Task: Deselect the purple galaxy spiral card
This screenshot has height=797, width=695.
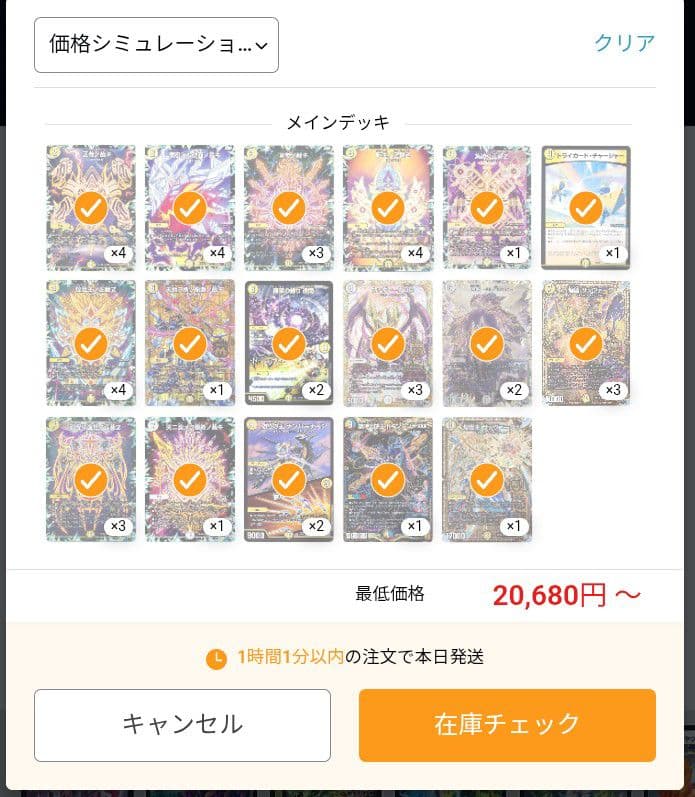Action: [288, 343]
